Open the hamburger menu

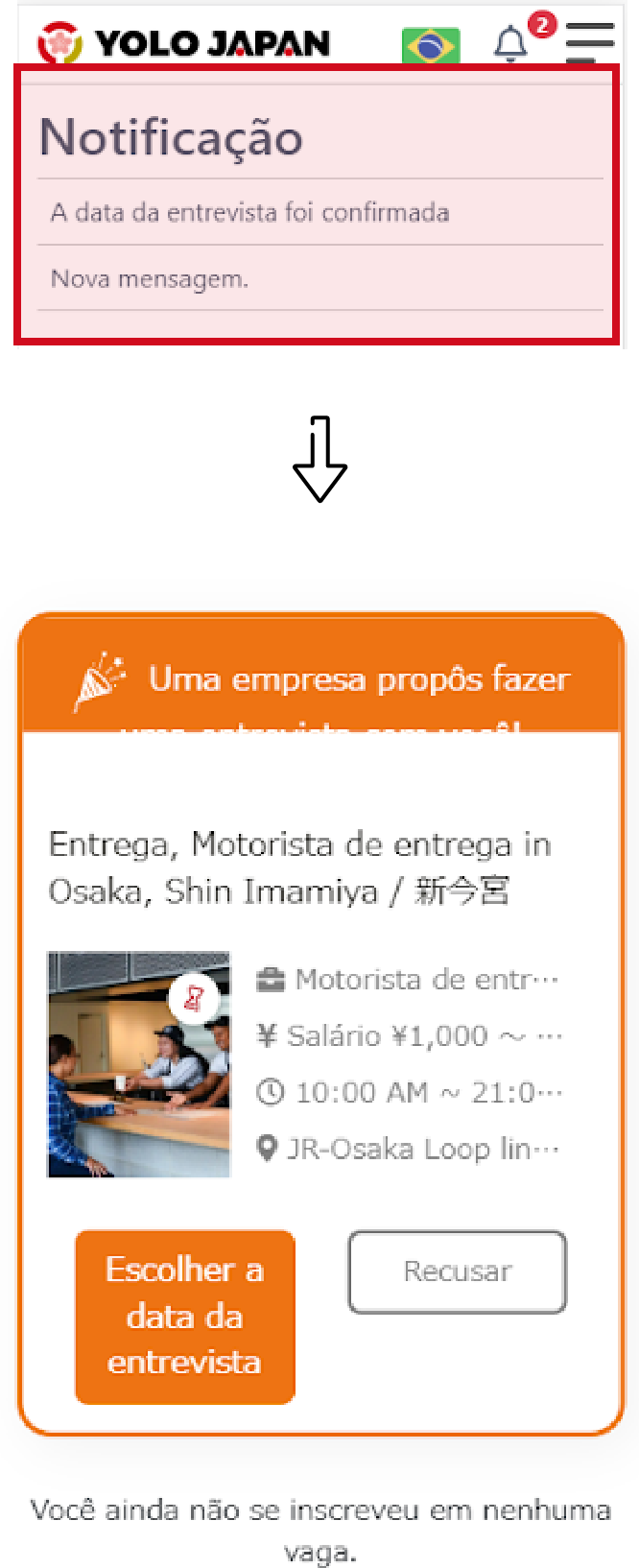pos(589,40)
